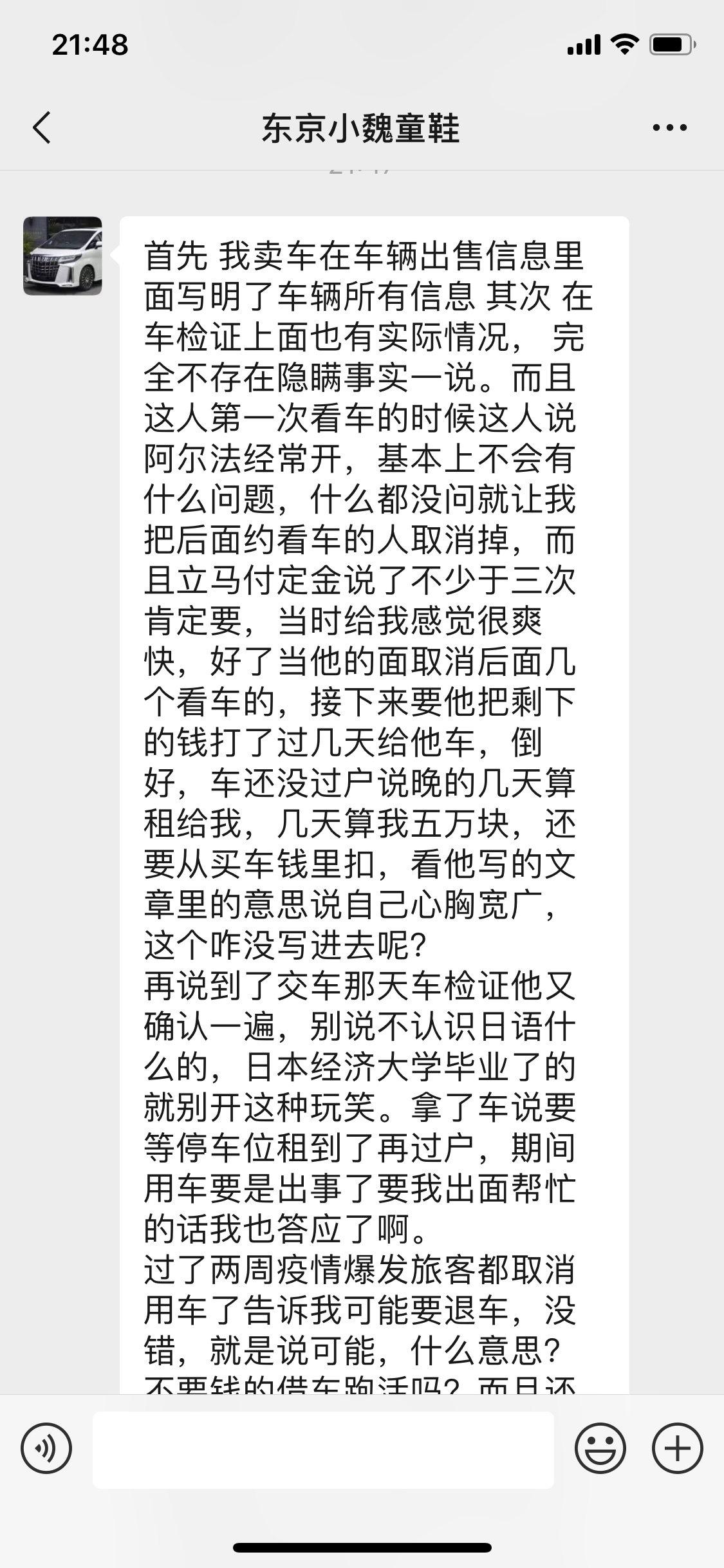Viewport: 724px width, 1568px height.
Task: Go back to the chat list
Action: [42, 127]
